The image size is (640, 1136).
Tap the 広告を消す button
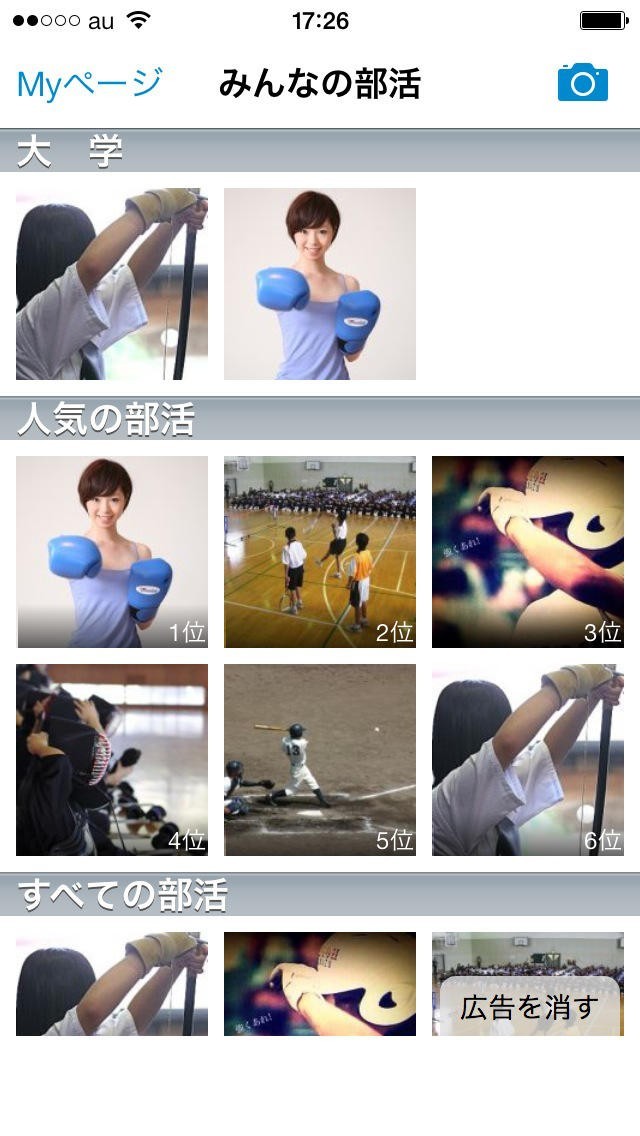click(x=529, y=1007)
